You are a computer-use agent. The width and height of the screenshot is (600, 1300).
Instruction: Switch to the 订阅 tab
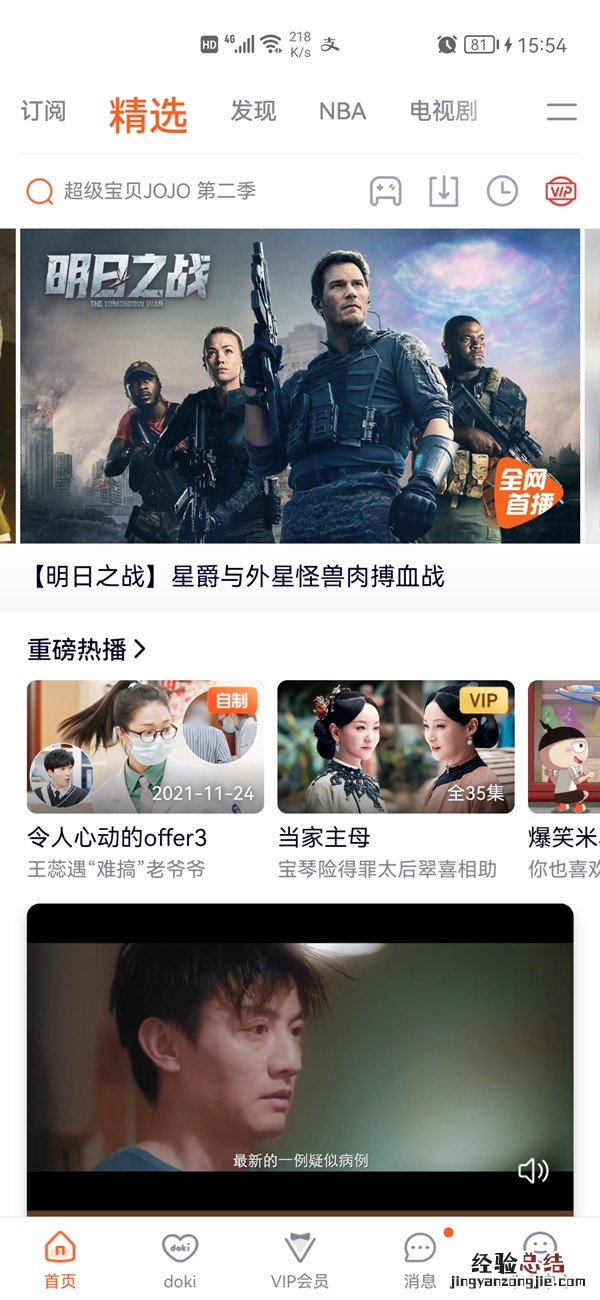coord(43,111)
